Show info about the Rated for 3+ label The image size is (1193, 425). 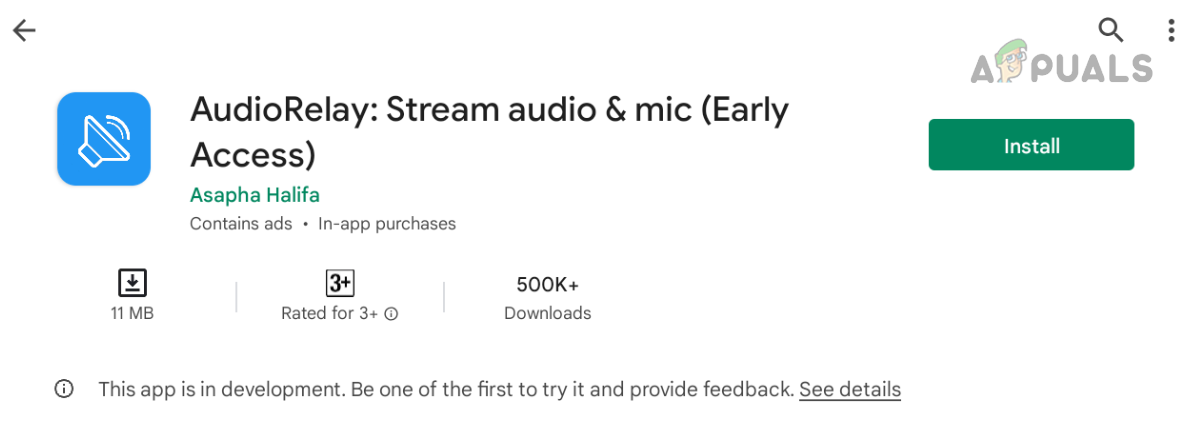tap(391, 313)
